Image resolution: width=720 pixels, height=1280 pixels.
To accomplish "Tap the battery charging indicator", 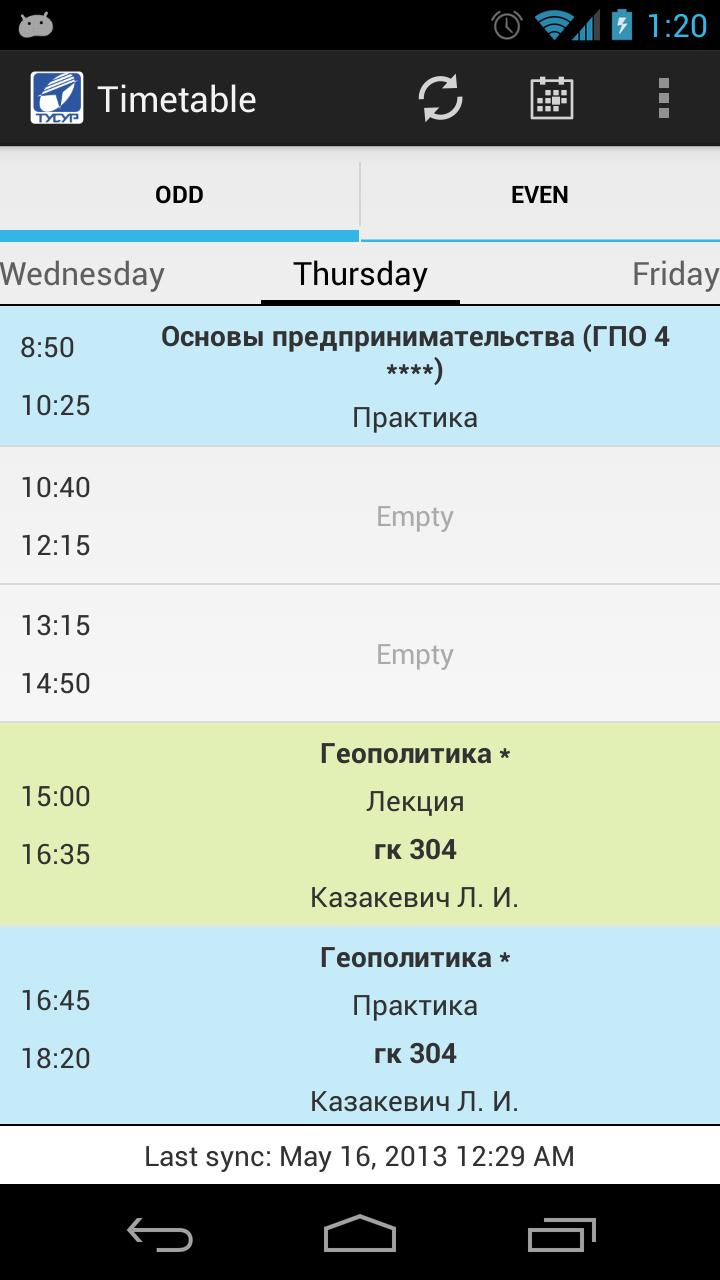I will coord(625,24).
